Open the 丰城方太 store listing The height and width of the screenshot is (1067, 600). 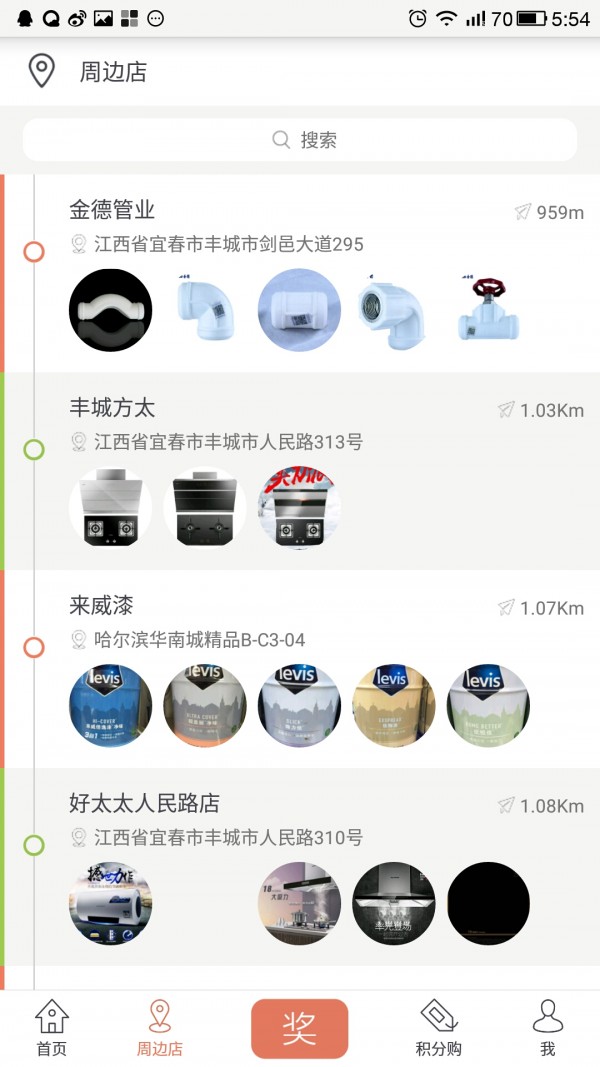point(112,408)
